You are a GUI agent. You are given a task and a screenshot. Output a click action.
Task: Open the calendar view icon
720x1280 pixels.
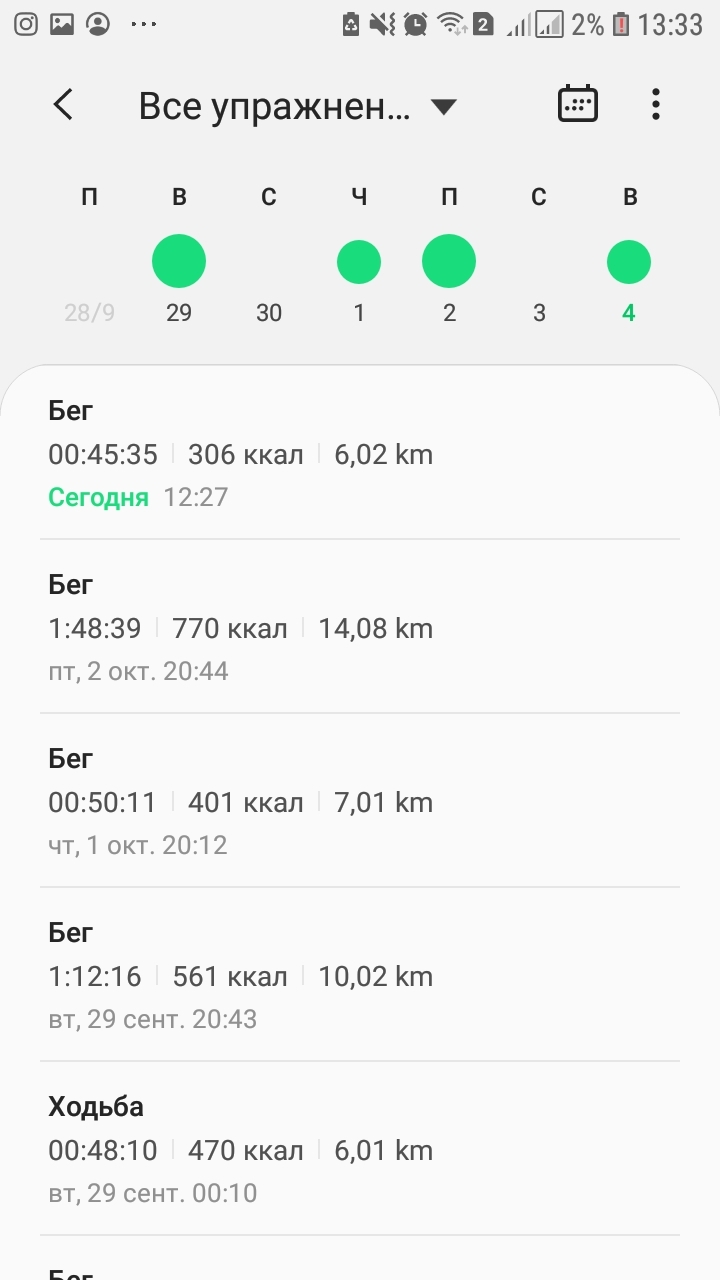coord(577,105)
